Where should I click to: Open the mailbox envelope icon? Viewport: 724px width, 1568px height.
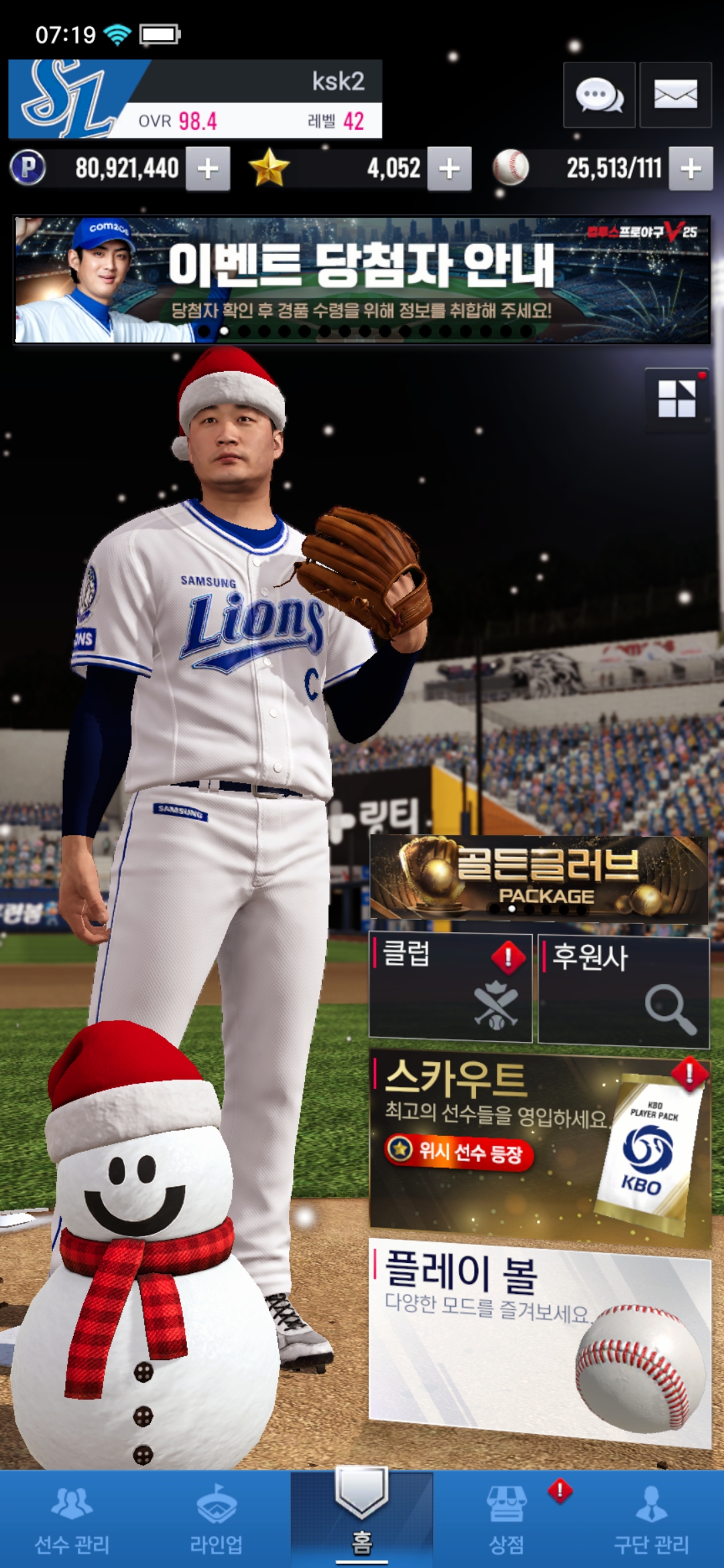[x=675, y=95]
